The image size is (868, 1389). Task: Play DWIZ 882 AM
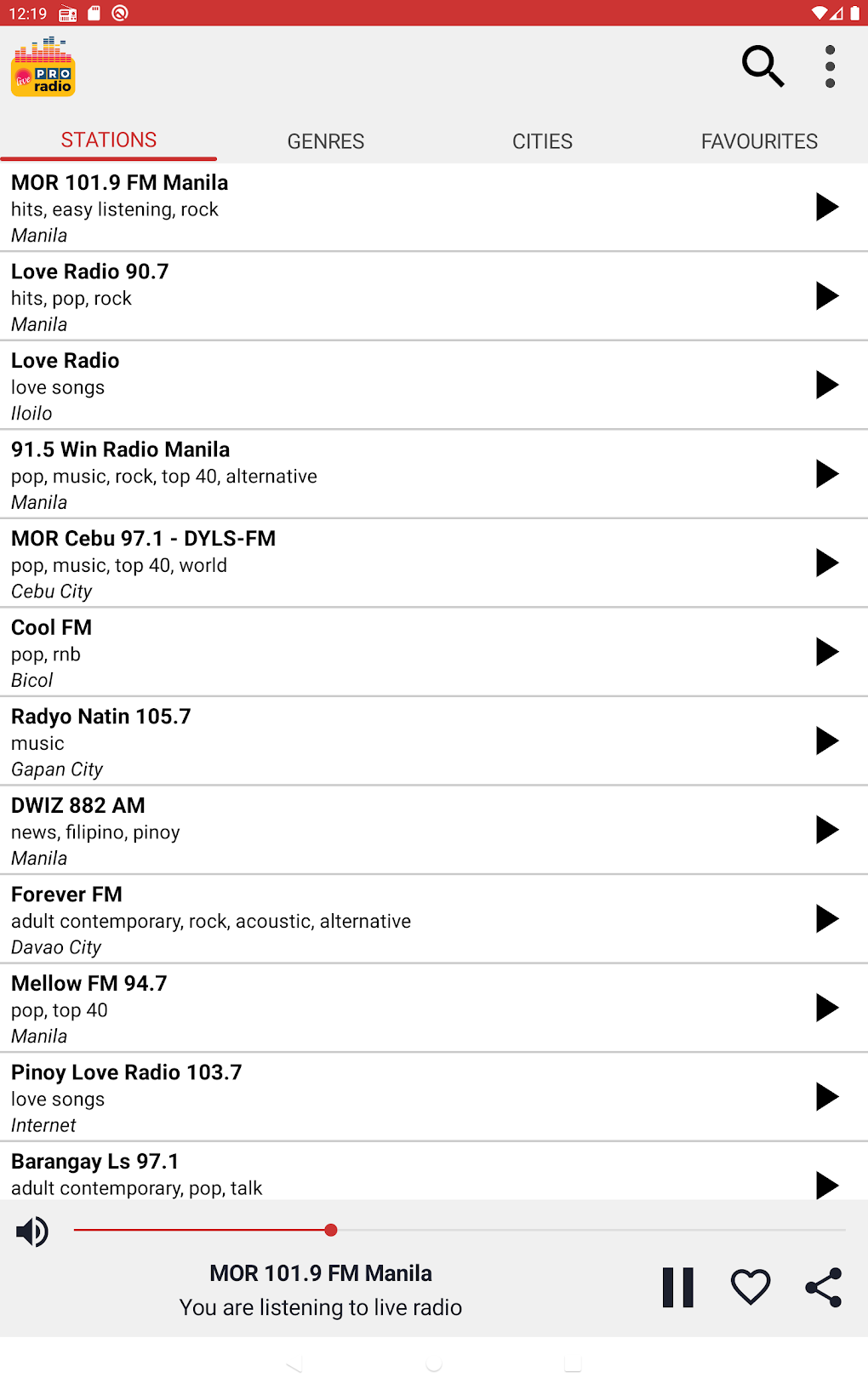pos(826,830)
